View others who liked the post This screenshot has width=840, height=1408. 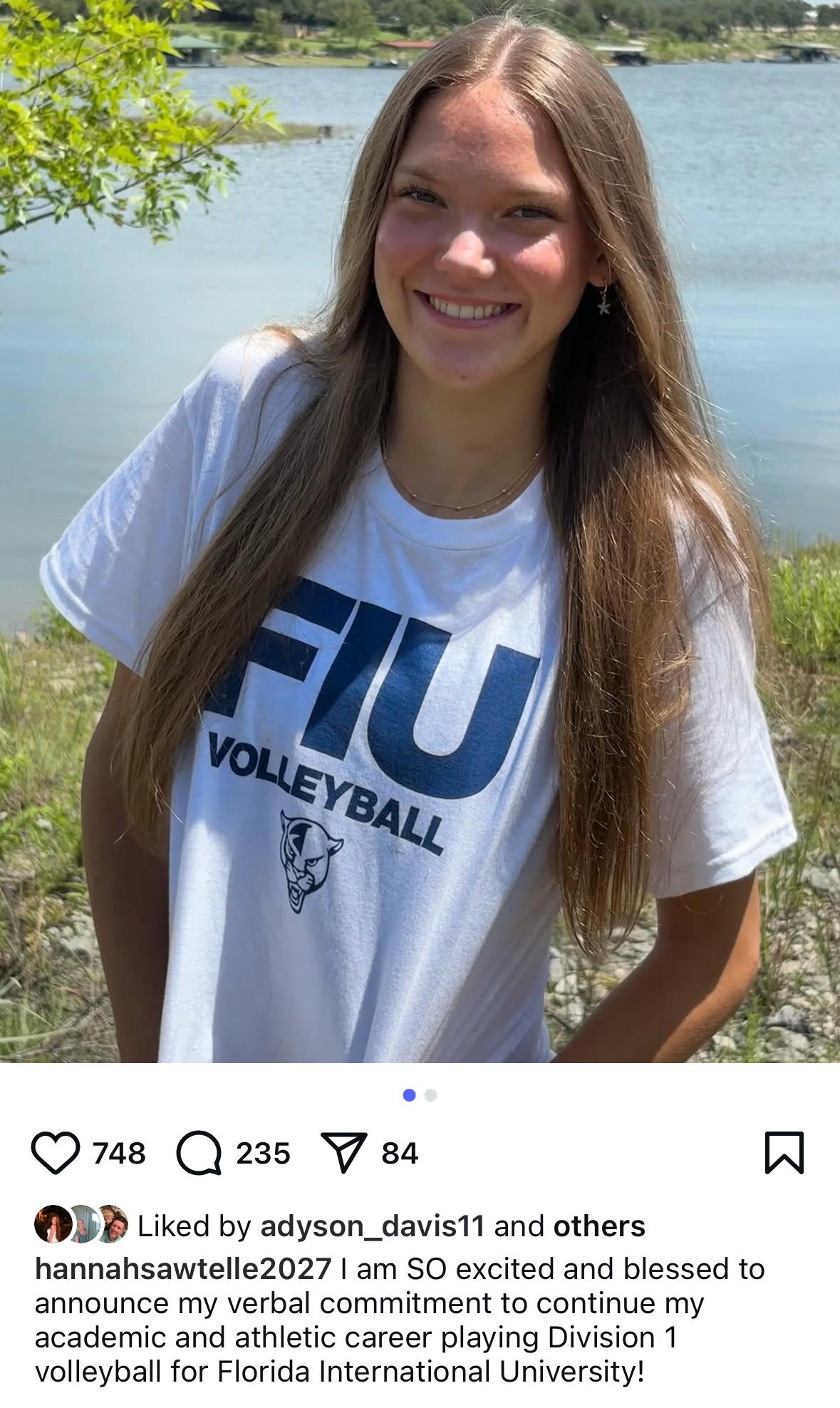(599, 1226)
